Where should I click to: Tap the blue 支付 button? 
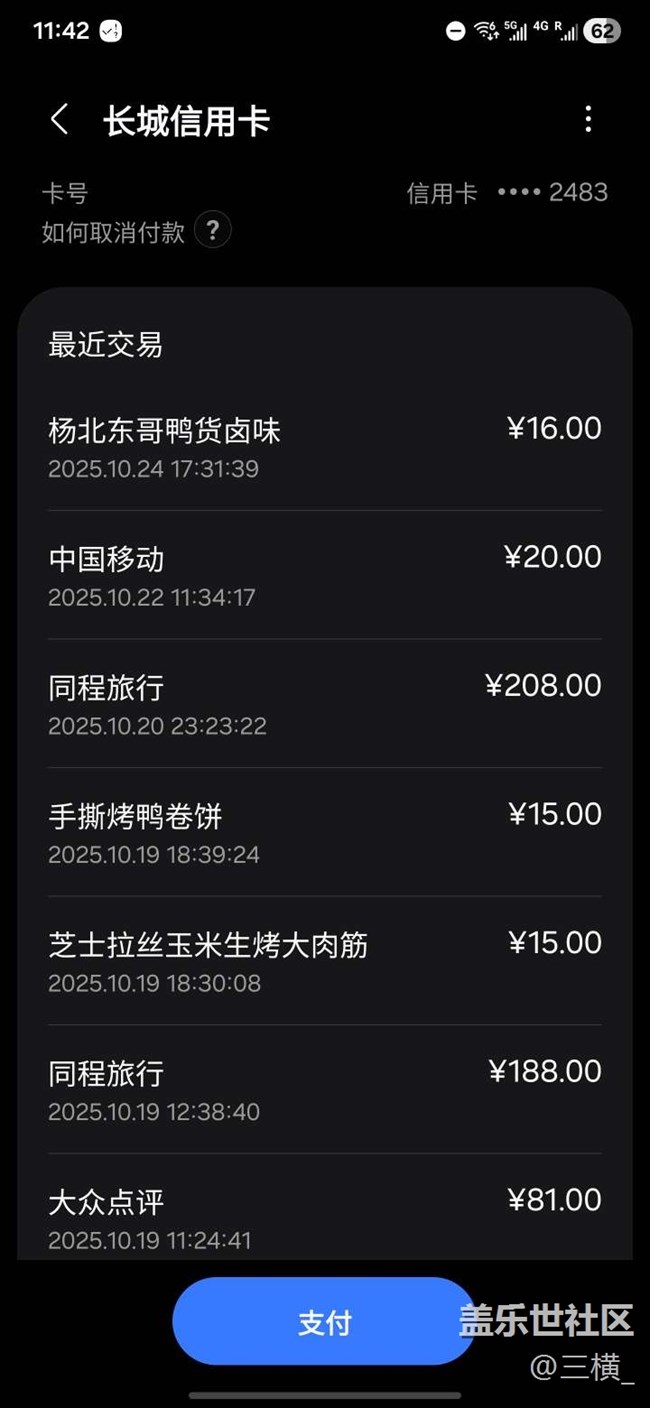coord(323,1321)
